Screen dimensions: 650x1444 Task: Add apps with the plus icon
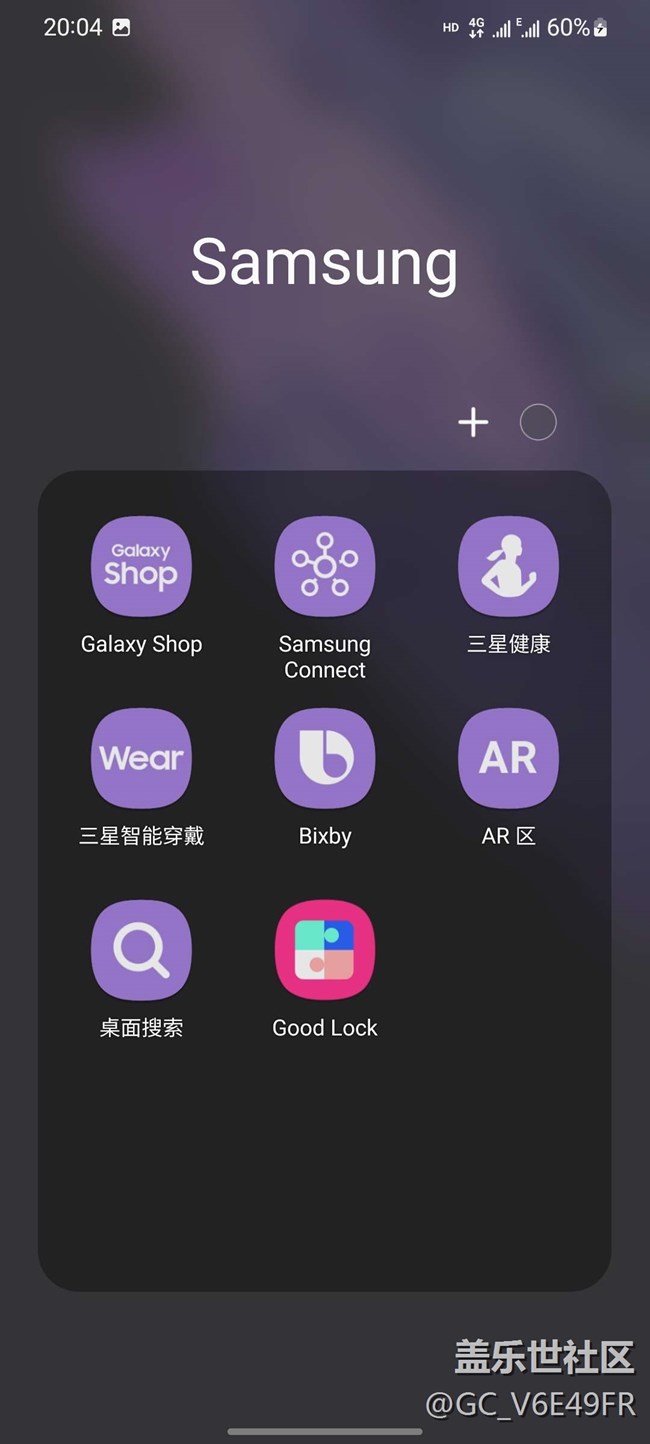pos(473,423)
